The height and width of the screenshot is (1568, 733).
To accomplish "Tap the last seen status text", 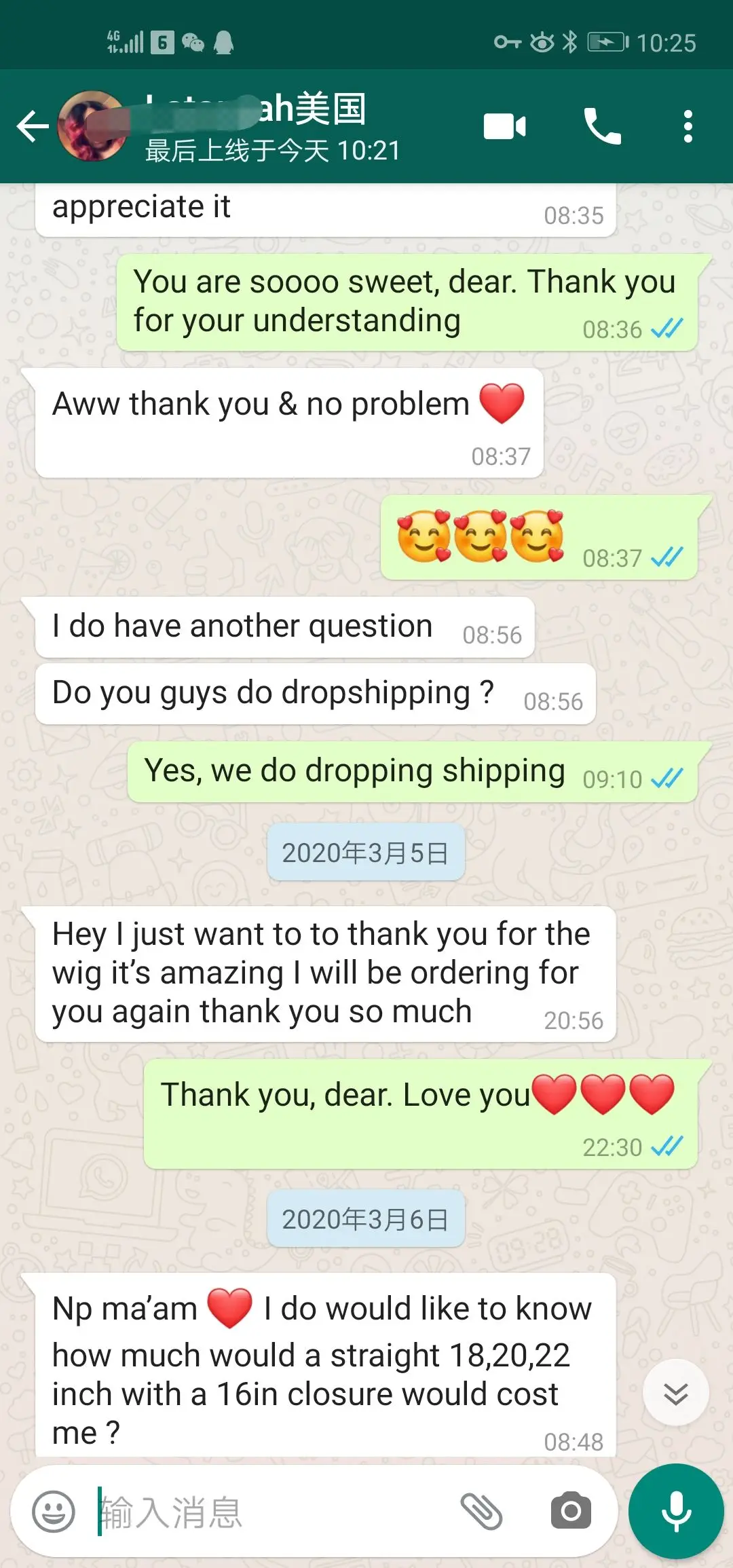I will click(271, 151).
